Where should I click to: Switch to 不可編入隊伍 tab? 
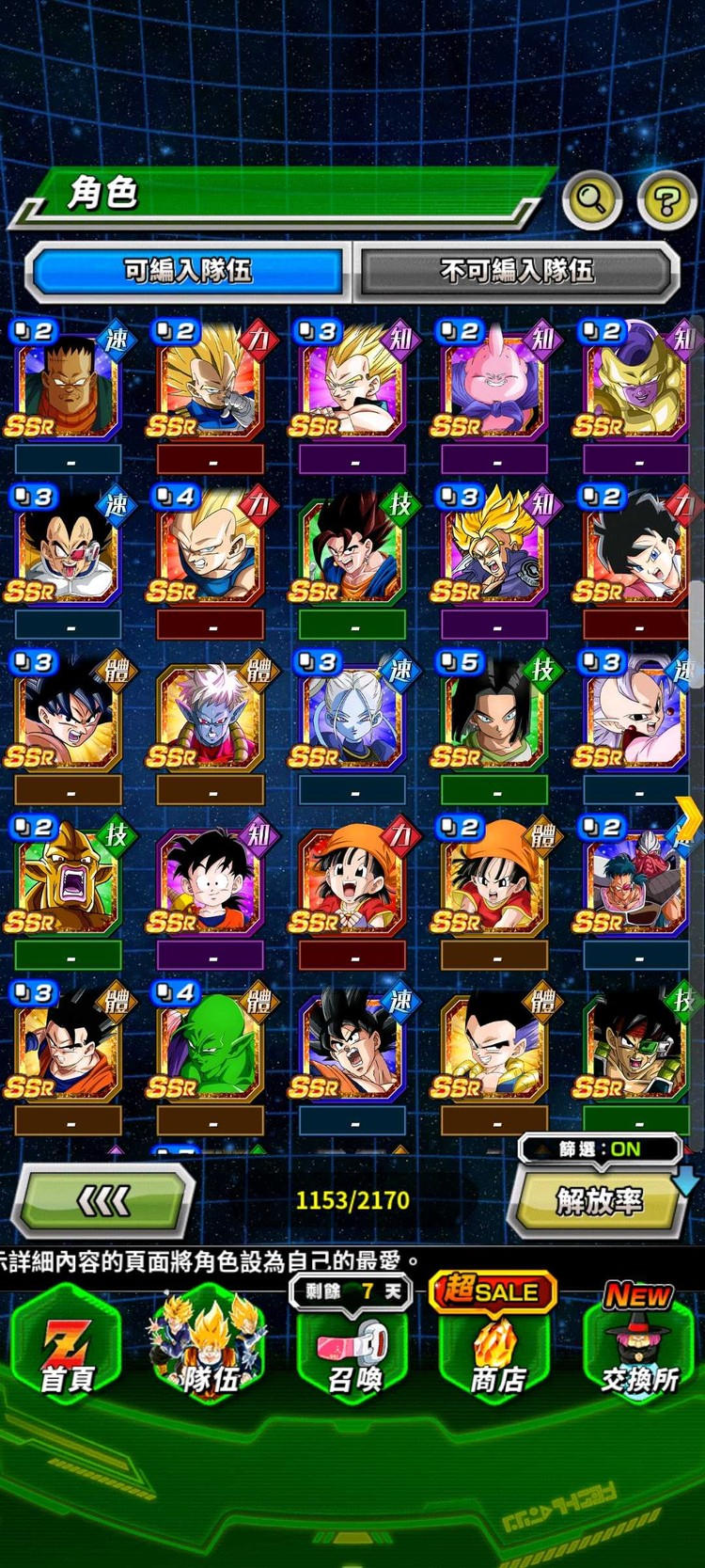click(x=517, y=271)
